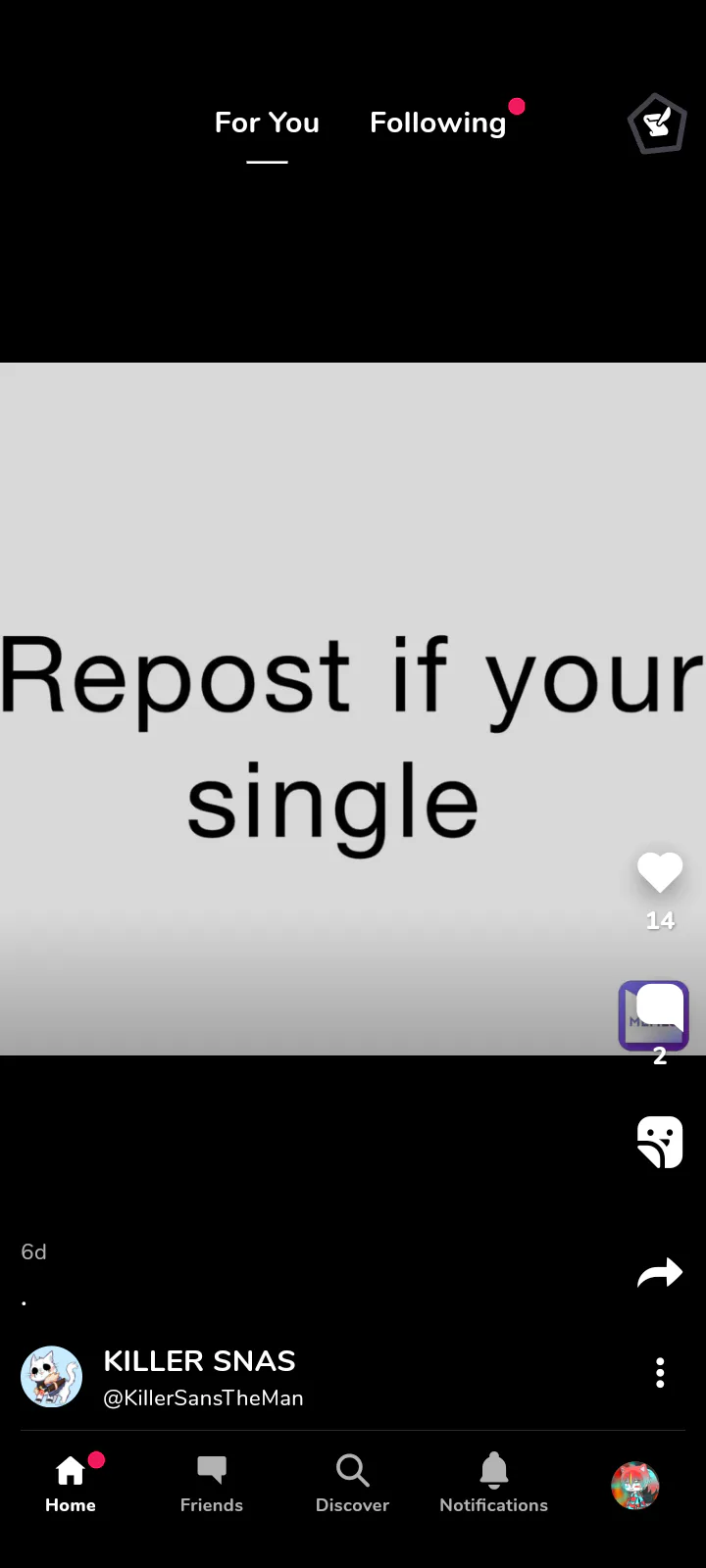706x1568 pixels.
Task: Open KILLER SNAS profile avatar
Action: tap(52, 1376)
